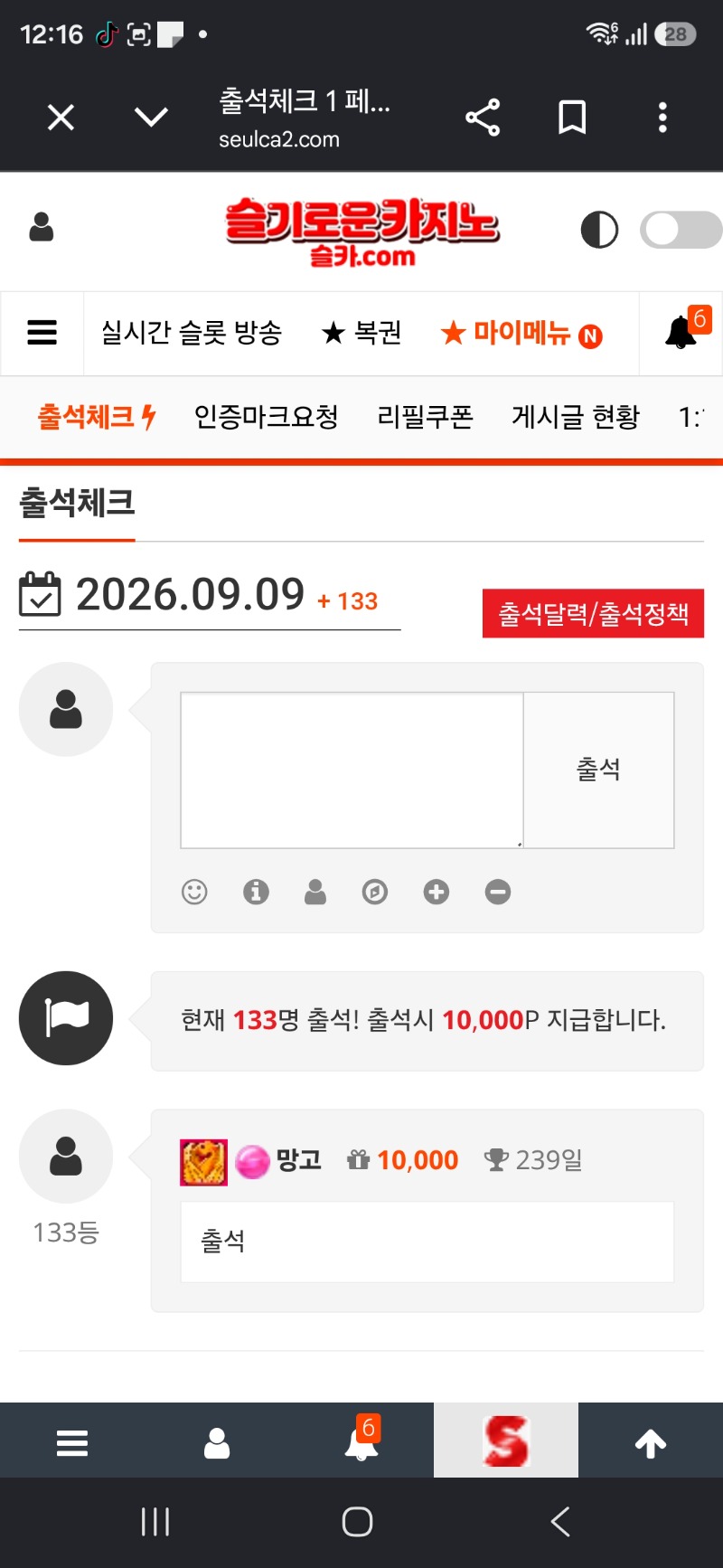Go to the ★ 복권 menu
Viewport: 723px width, 1568px height.
pyautogui.click(x=361, y=333)
